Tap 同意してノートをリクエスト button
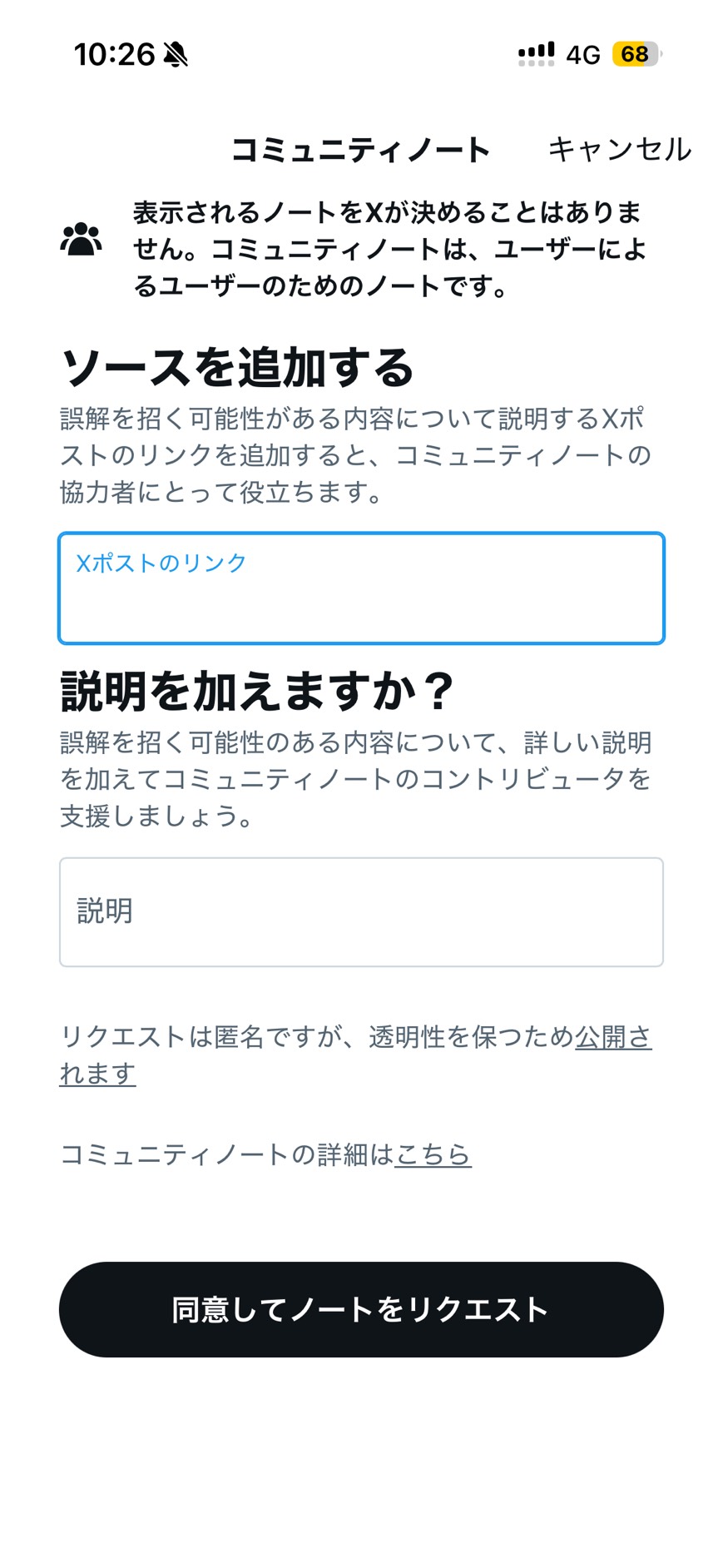Image resolution: width=723 pixels, height=1568 pixels. (361, 1310)
